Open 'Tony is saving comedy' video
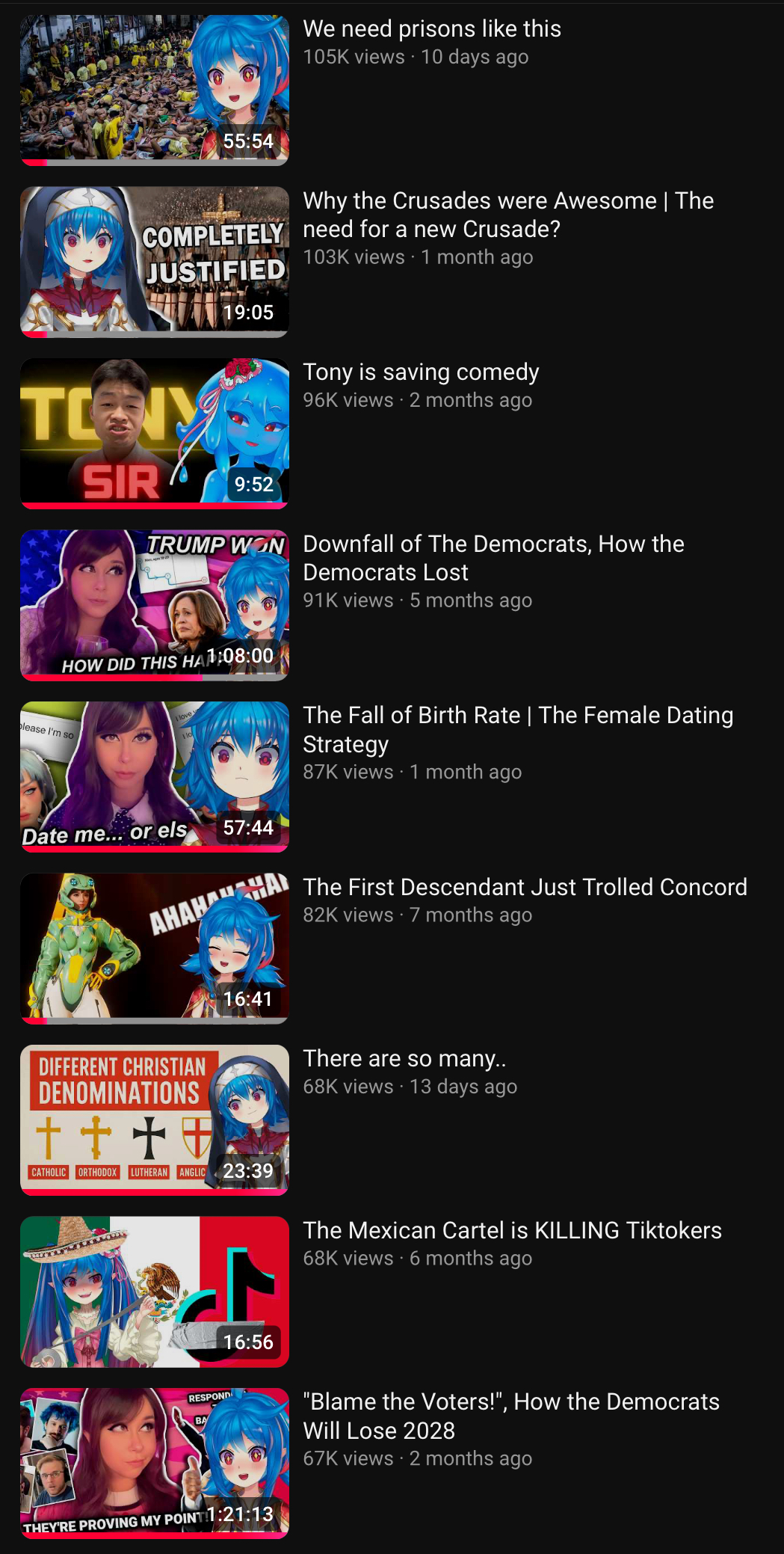The image size is (784, 1554). pyautogui.click(x=155, y=433)
